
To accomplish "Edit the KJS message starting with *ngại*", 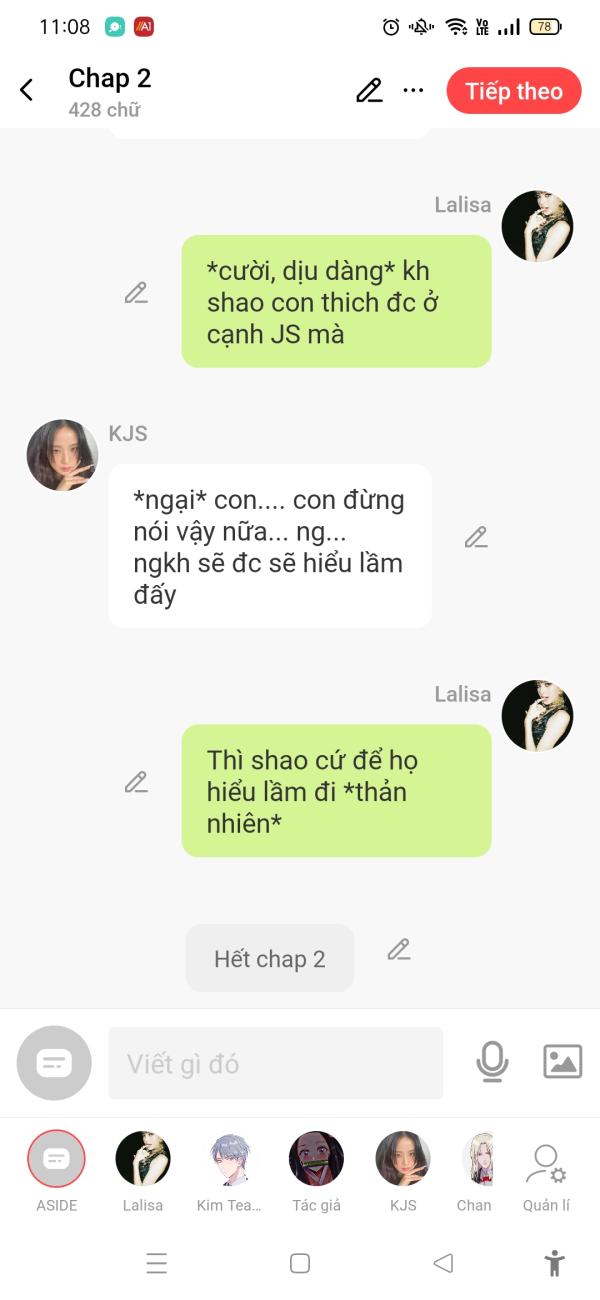I will click(476, 538).
